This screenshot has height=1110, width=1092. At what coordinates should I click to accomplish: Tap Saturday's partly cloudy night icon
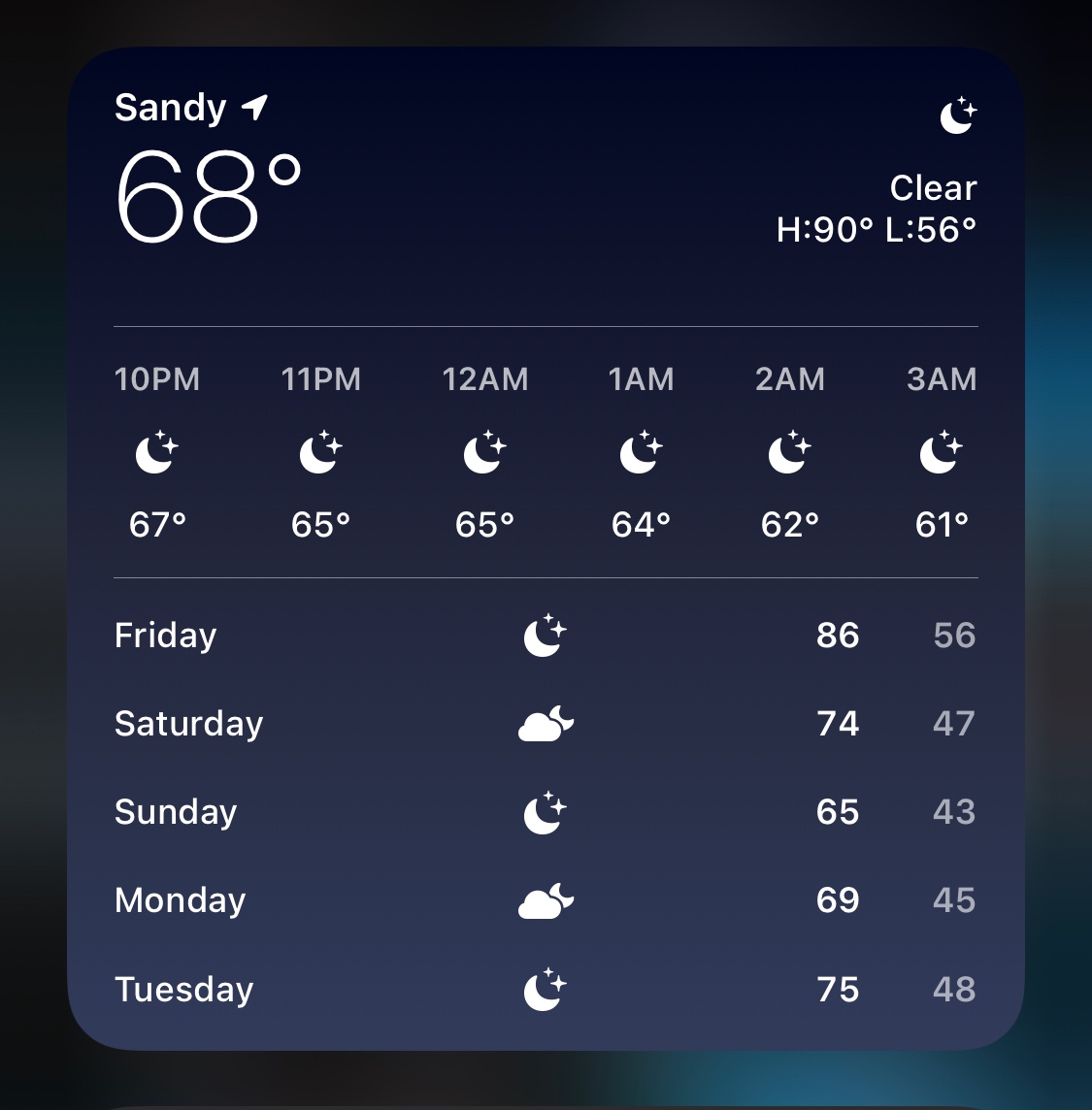(x=546, y=723)
